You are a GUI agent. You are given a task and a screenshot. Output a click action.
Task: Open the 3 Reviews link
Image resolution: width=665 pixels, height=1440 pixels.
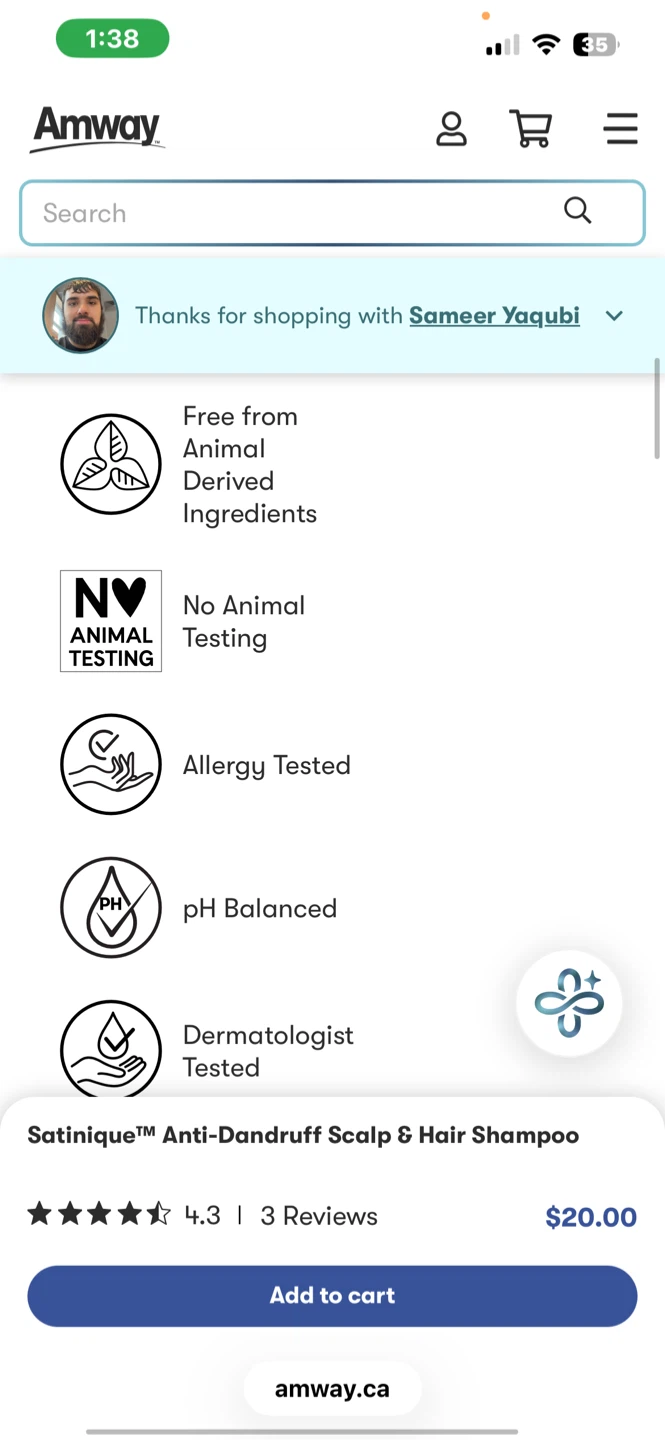pyautogui.click(x=319, y=1216)
